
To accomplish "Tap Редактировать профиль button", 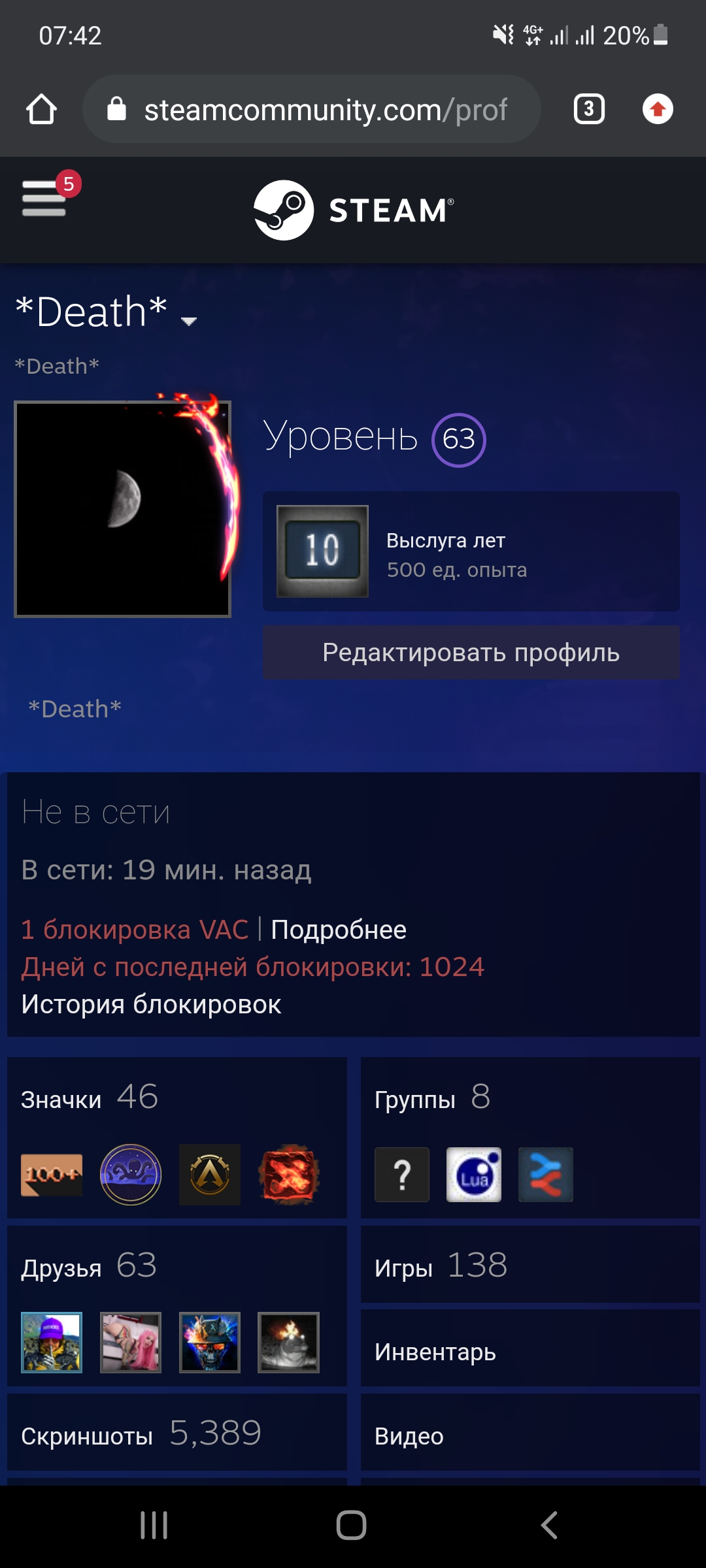I will [x=471, y=652].
